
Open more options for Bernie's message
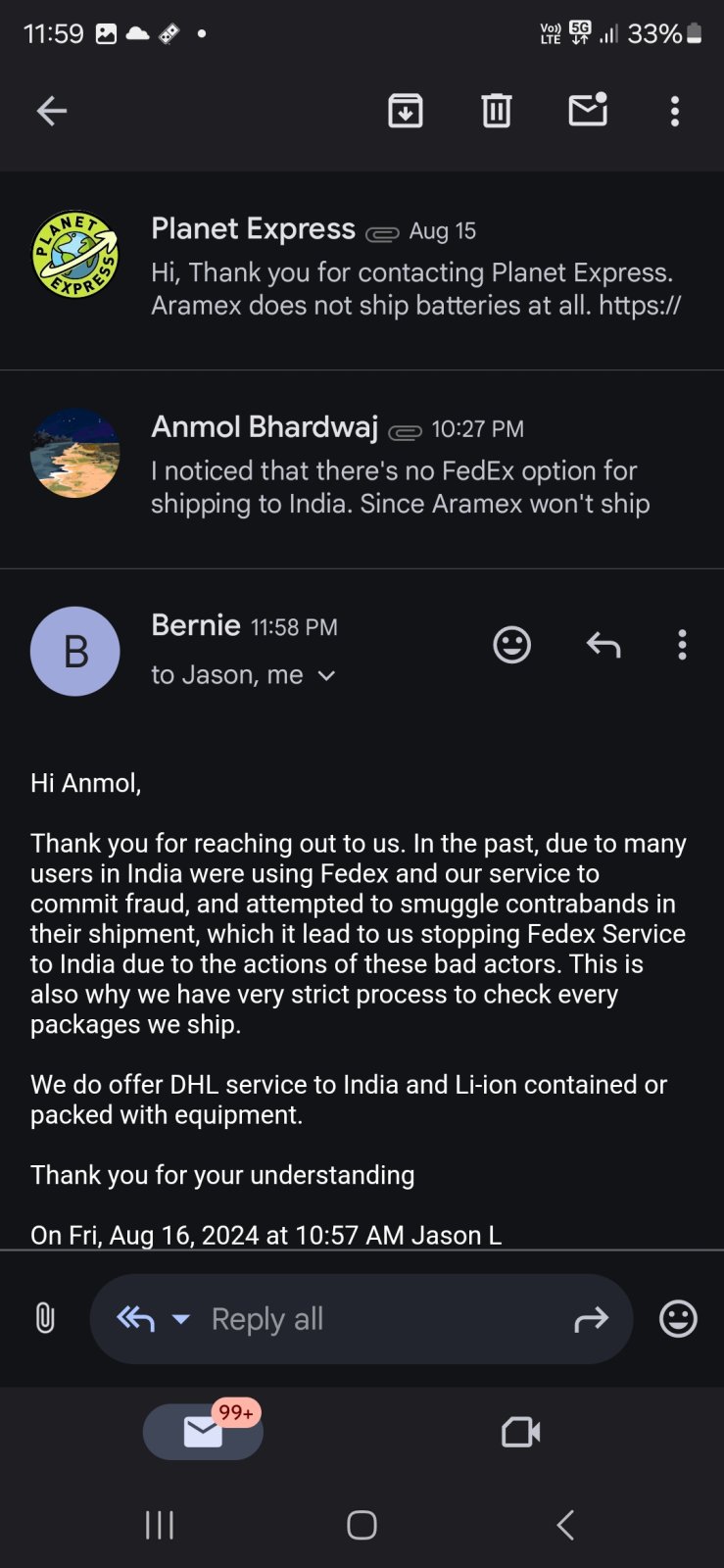click(683, 645)
